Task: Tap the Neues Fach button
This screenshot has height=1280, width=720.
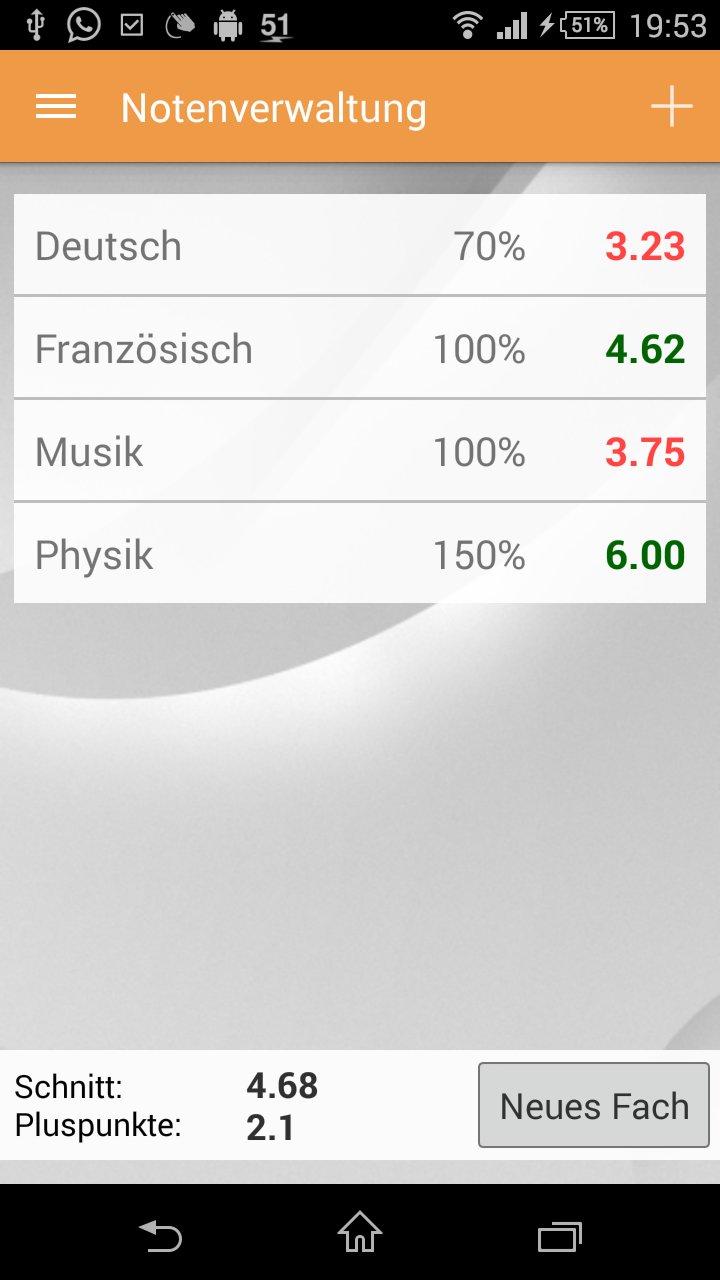Action: 594,1105
